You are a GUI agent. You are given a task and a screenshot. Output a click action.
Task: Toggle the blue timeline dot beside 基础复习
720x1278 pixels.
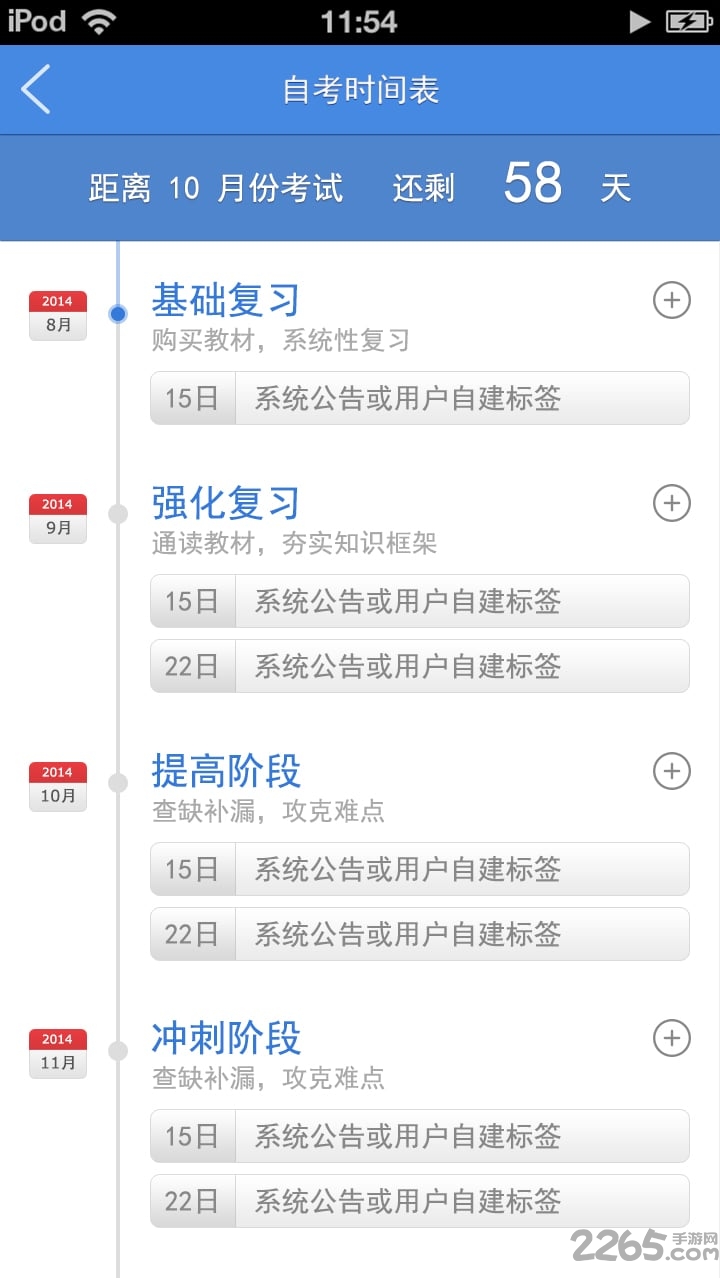(x=118, y=313)
